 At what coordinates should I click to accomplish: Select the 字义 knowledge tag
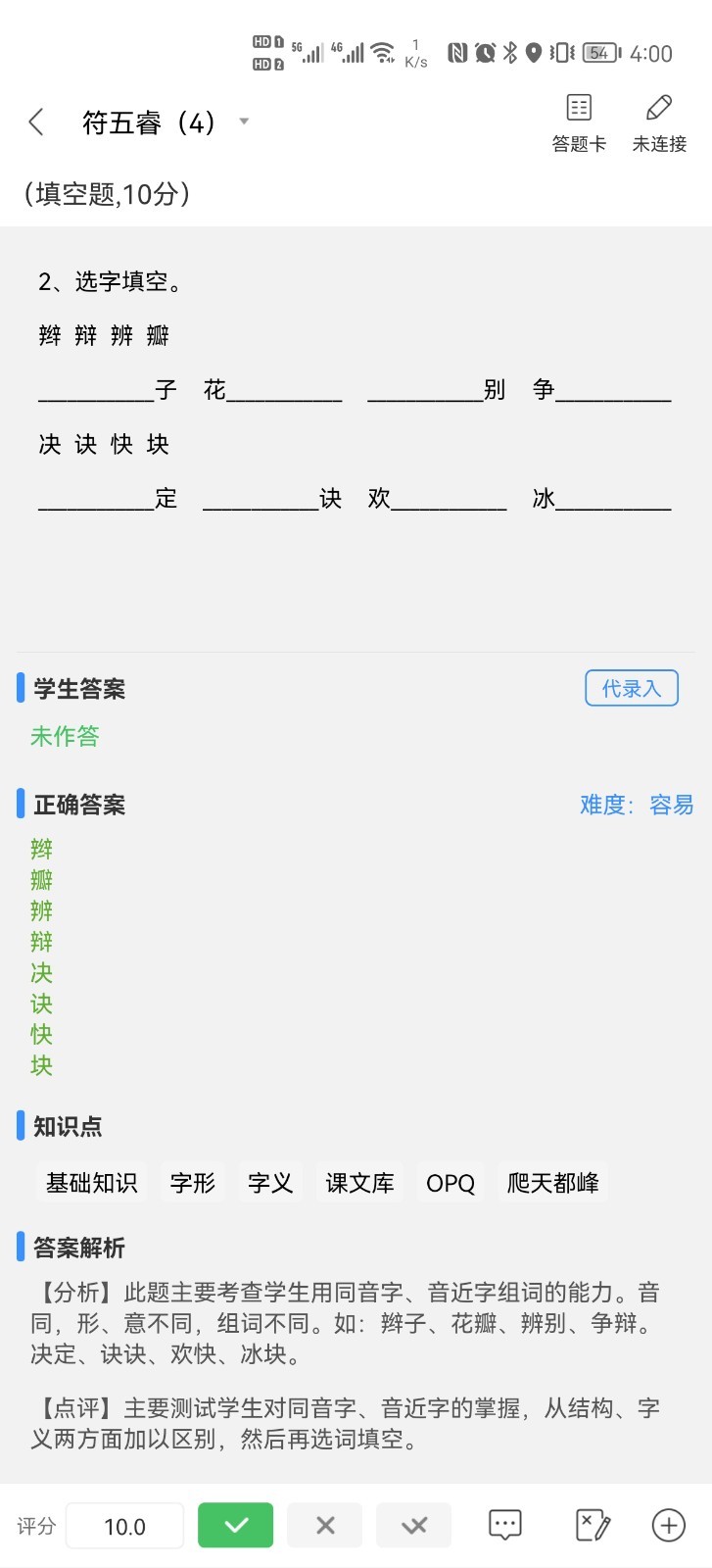[x=270, y=1183]
